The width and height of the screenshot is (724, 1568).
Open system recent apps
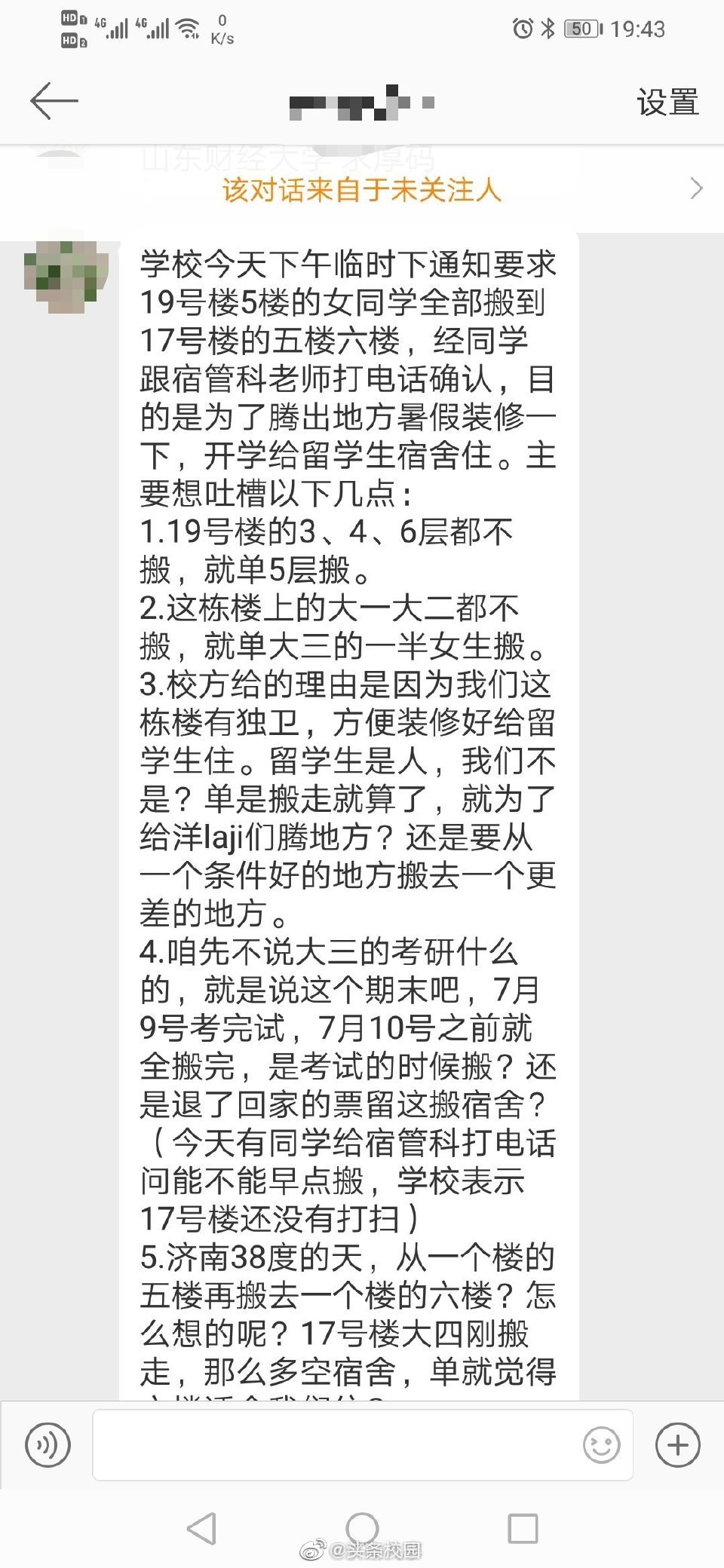point(523,1529)
